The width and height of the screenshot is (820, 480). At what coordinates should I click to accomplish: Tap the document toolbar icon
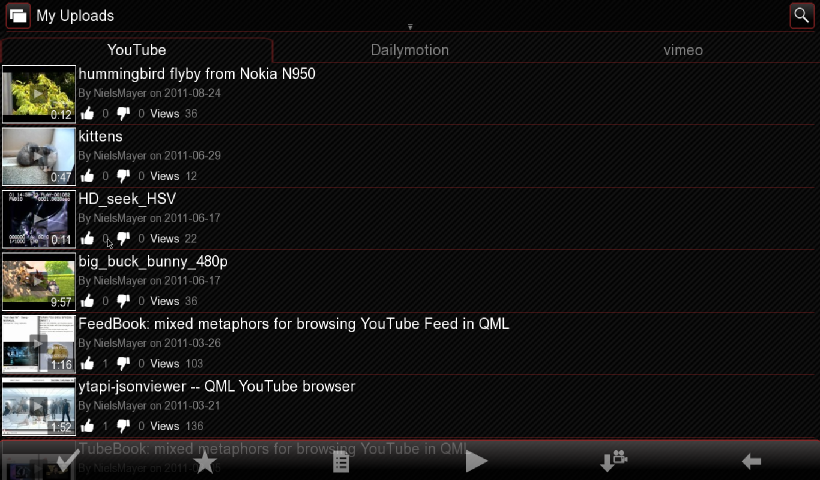coord(341,461)
